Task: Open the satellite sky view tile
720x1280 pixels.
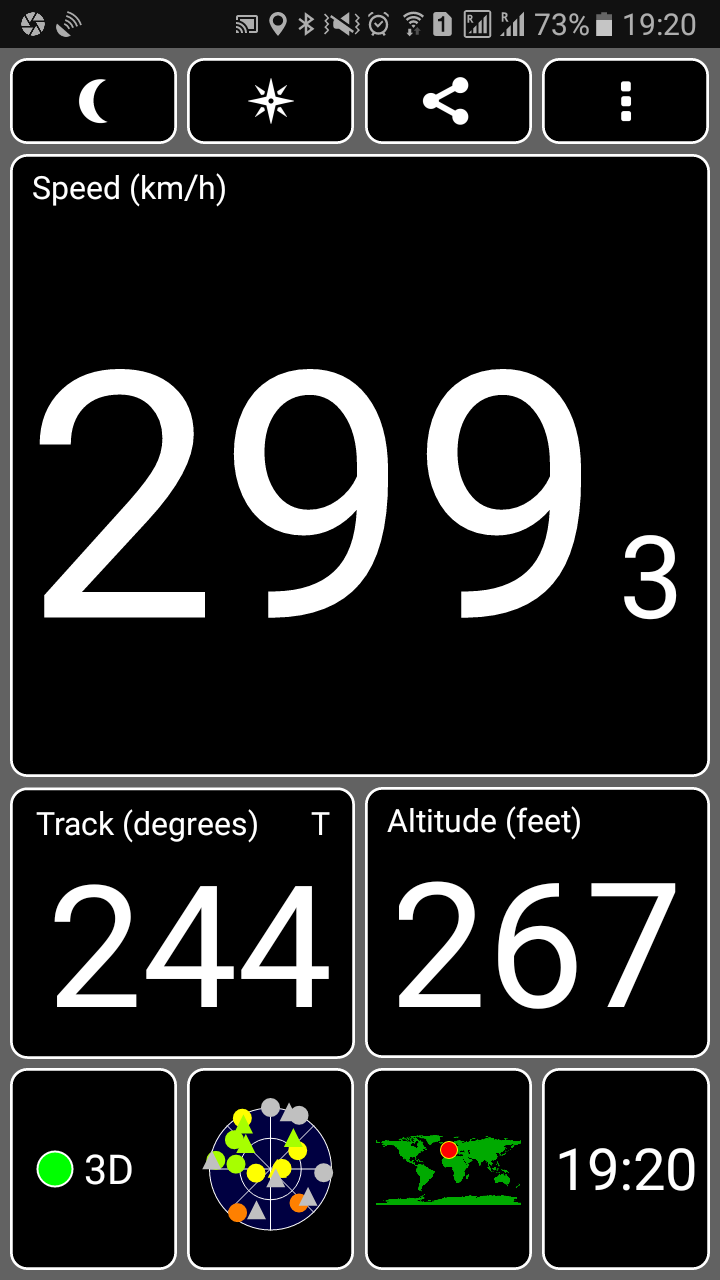Action: point(271,1169)
